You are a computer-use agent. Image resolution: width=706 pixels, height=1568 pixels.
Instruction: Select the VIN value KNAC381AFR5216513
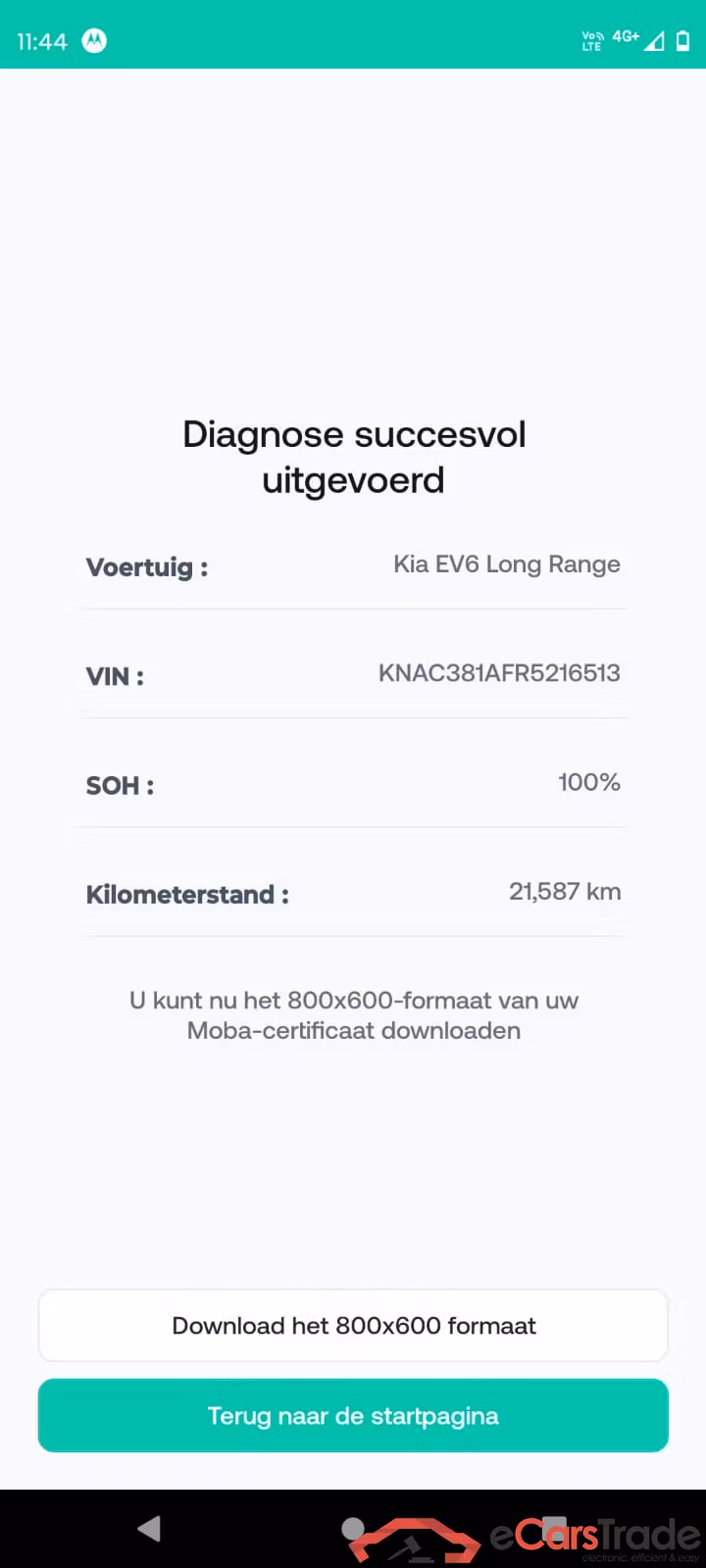(499, 673)
